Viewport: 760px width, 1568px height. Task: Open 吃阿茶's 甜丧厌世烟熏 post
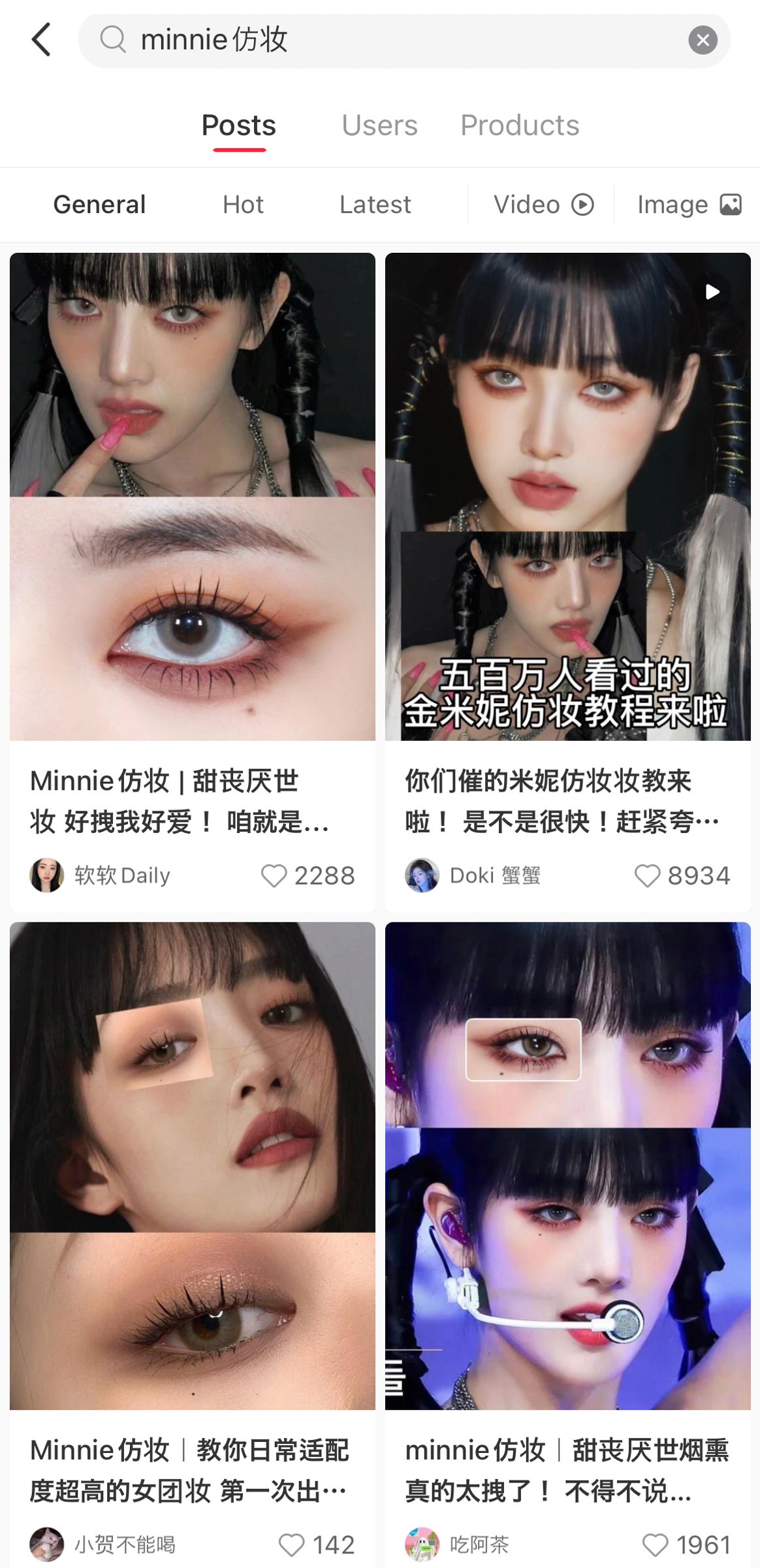point(567,1166)
